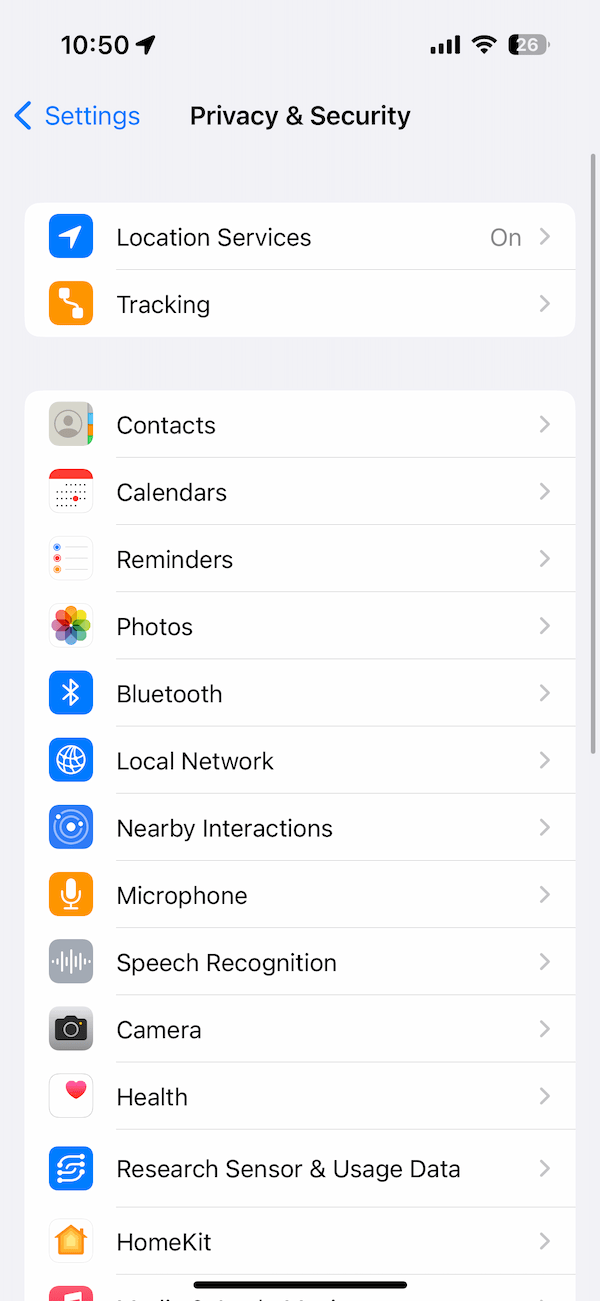The image size is (600, 1301).
Task: Open Research Sensor & Usage Data
Action: click(300, 1168)
